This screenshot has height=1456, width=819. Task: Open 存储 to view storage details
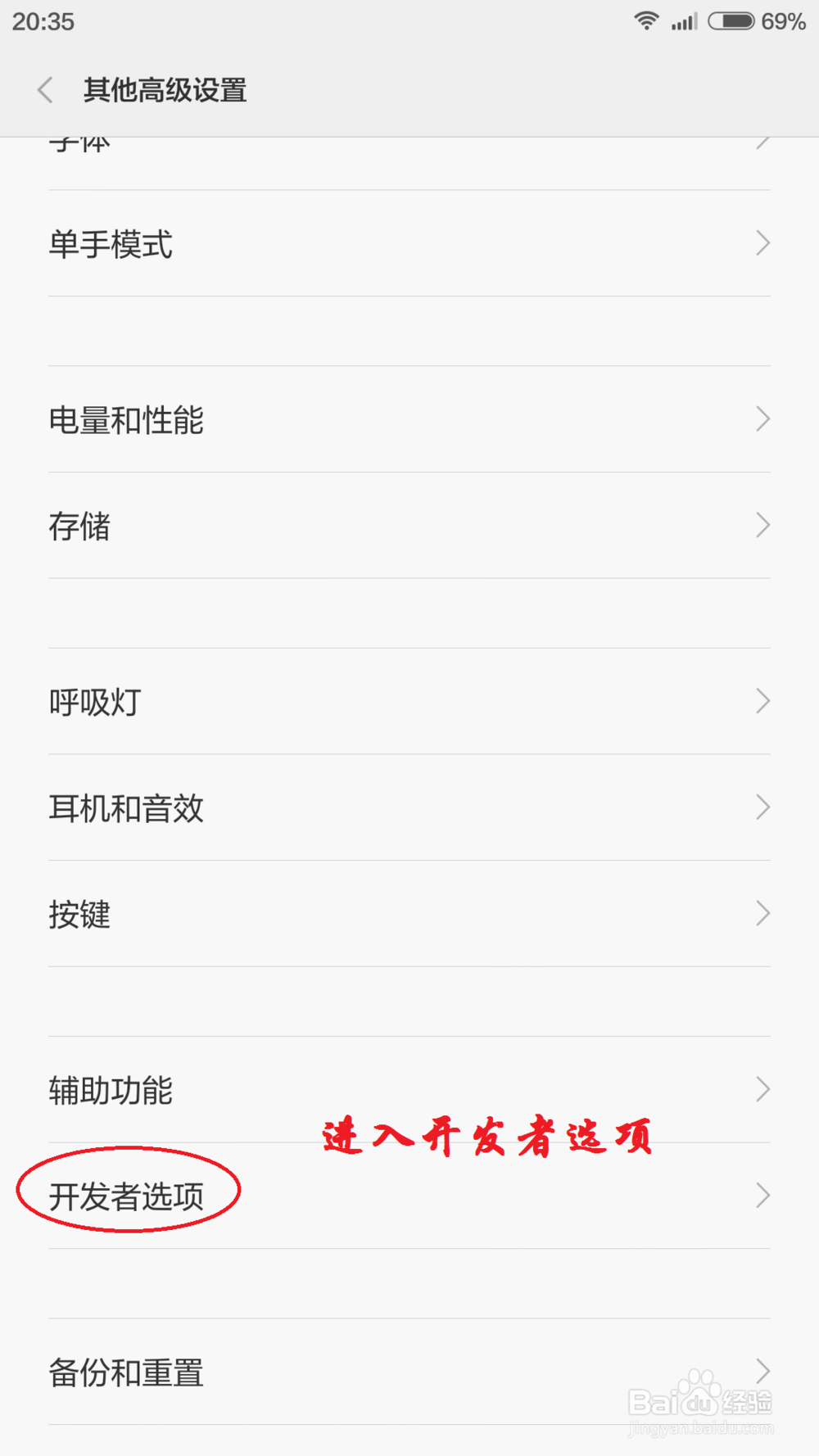coord(81,525)
